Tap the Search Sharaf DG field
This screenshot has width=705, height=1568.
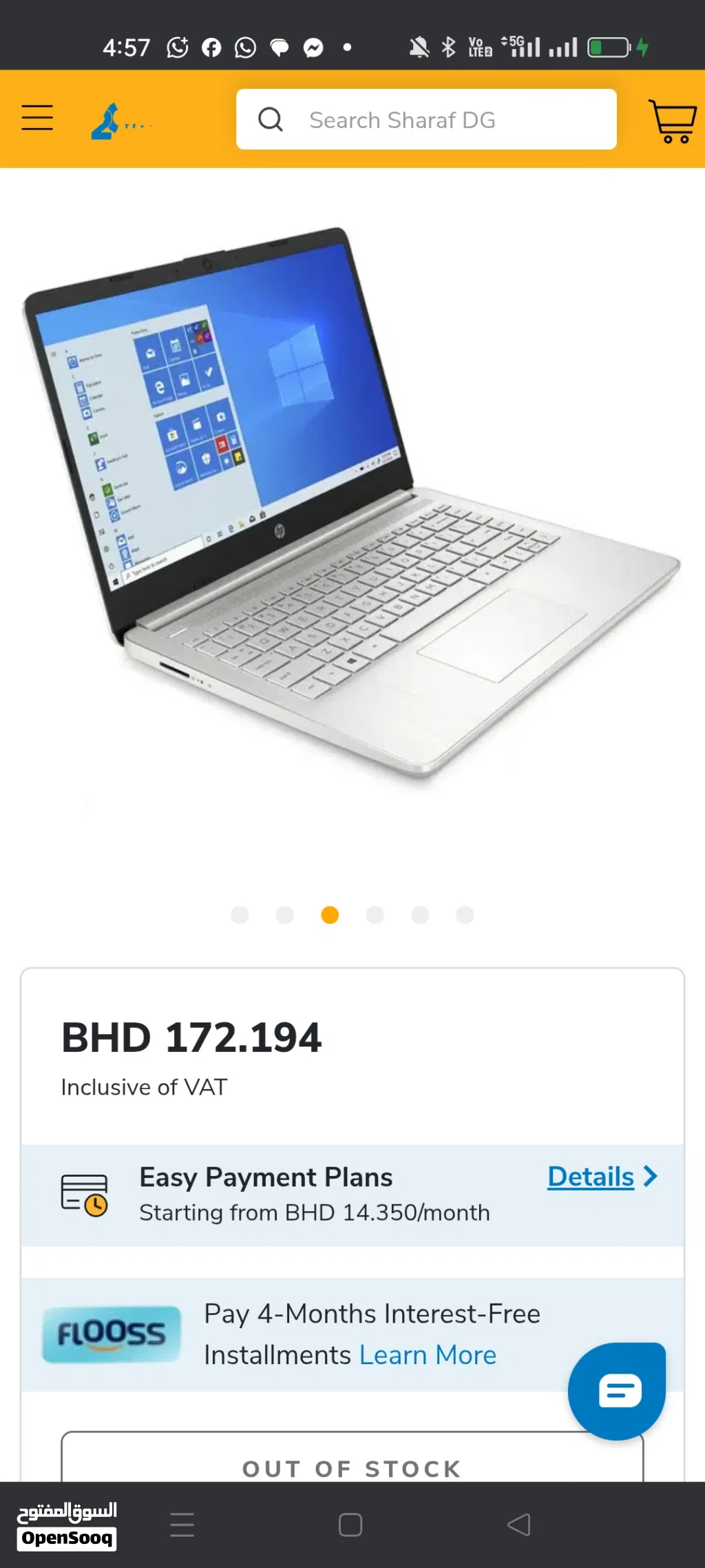426,120
